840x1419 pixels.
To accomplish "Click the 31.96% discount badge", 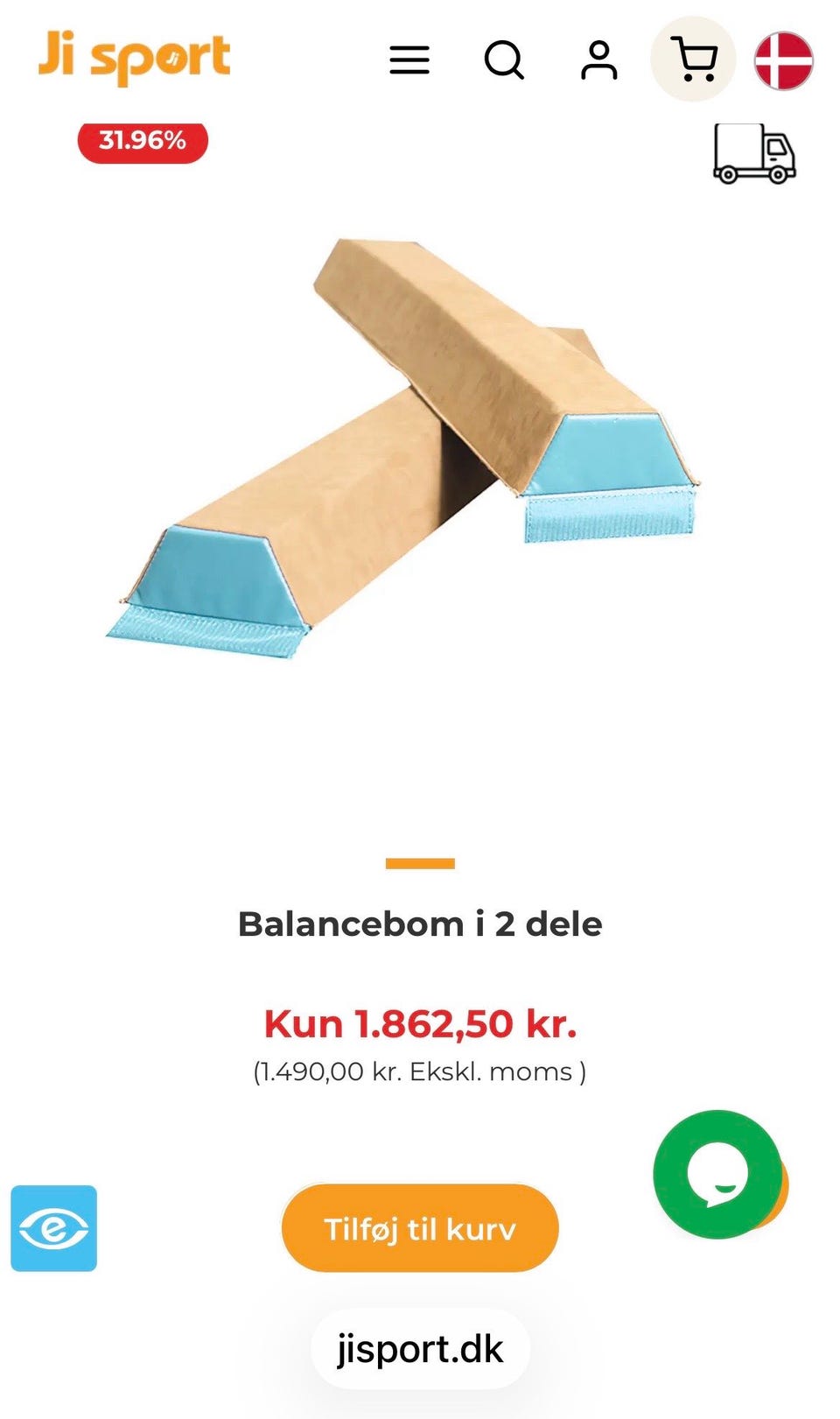I will point(142,140).
